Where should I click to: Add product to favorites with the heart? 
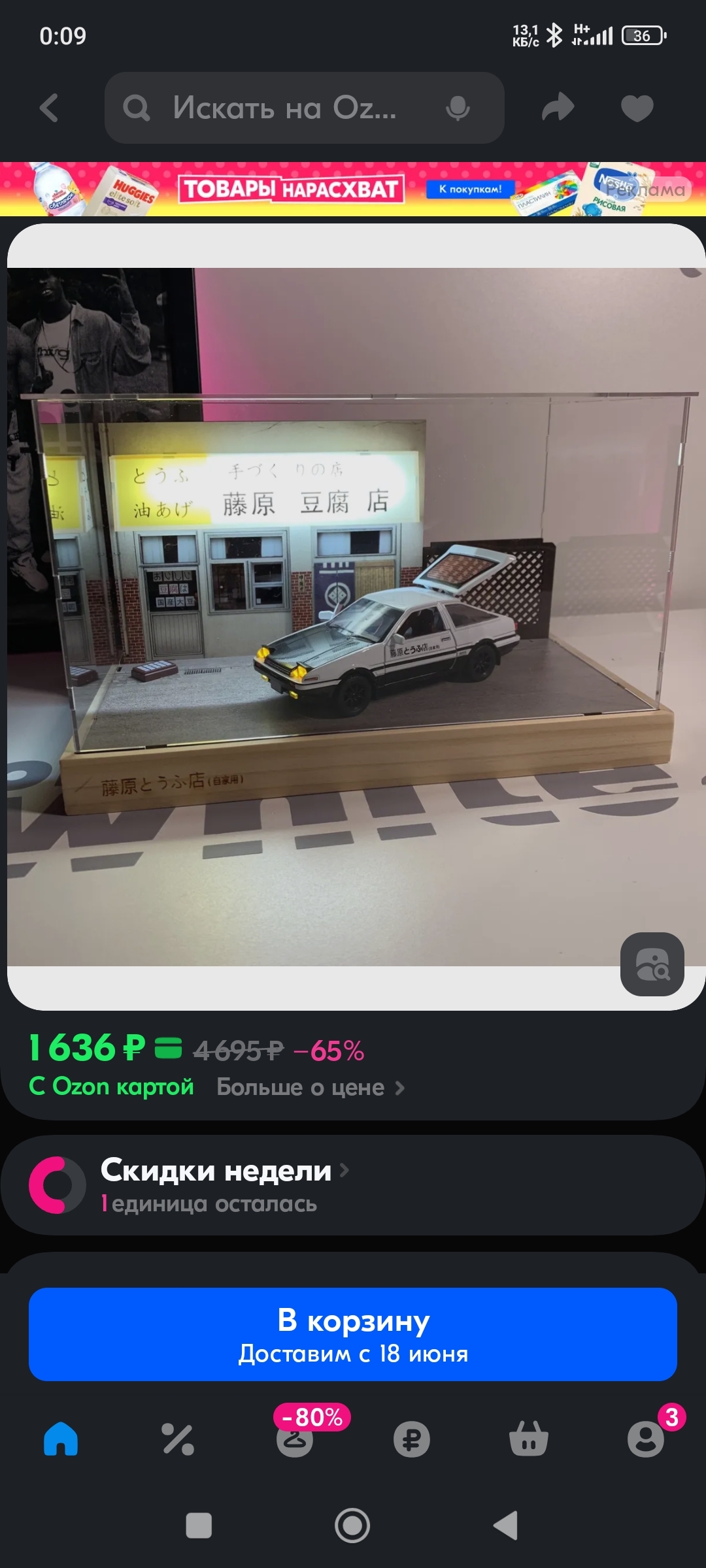click(637, 108)
